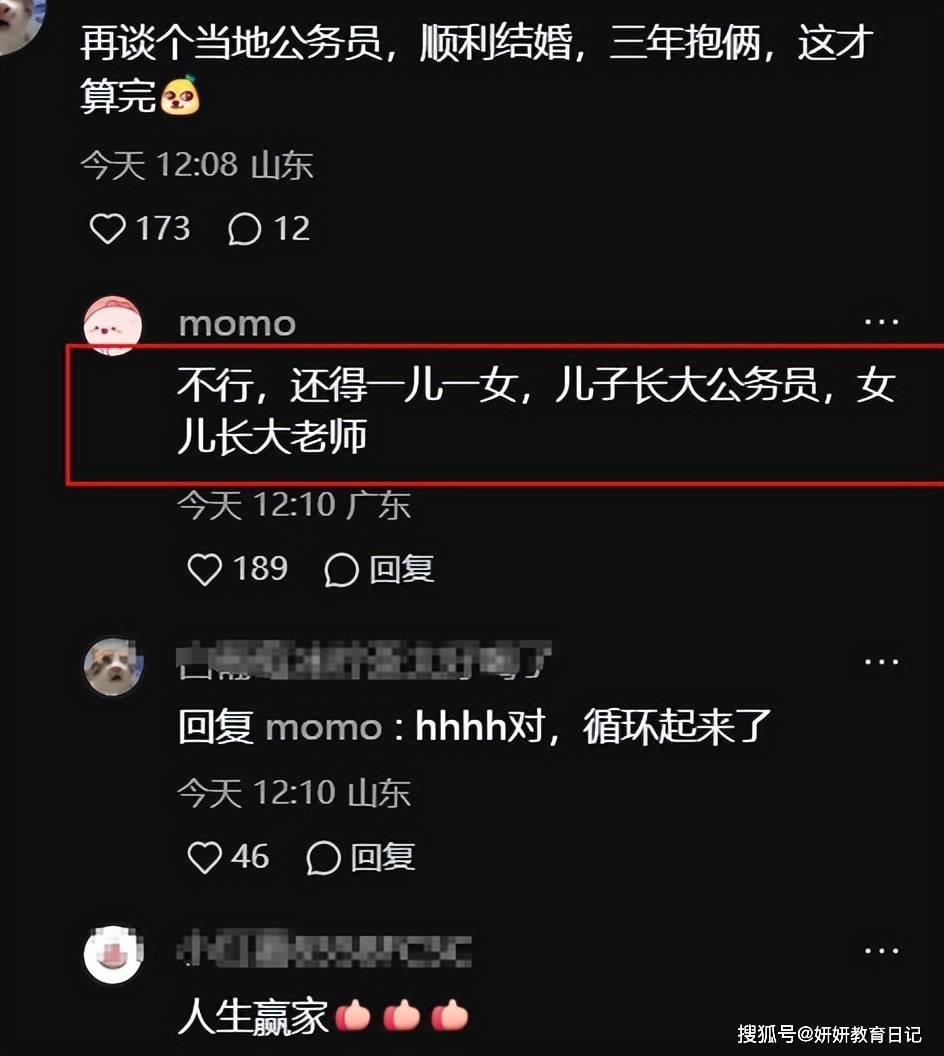
Task: Open the overflow menu on momo's comment
Action: coord(881,322)
